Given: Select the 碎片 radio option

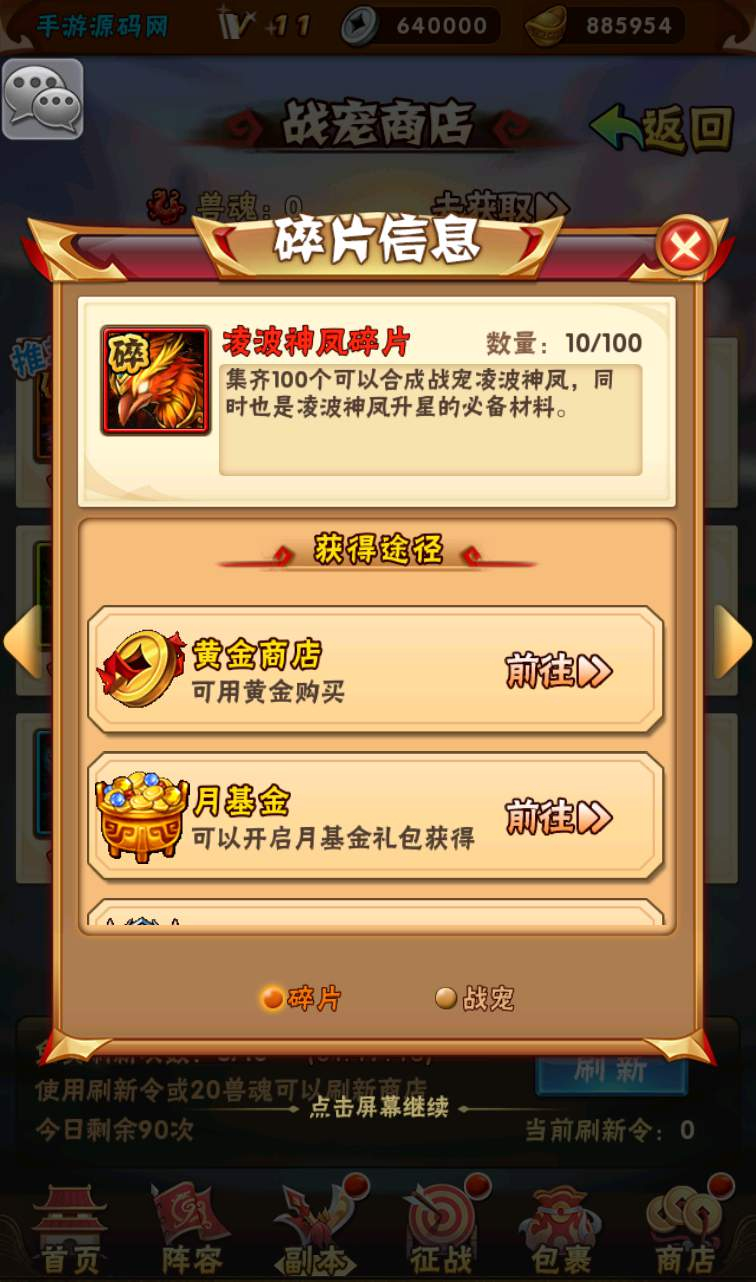Looking at the screenshot, I should [301, 998].
